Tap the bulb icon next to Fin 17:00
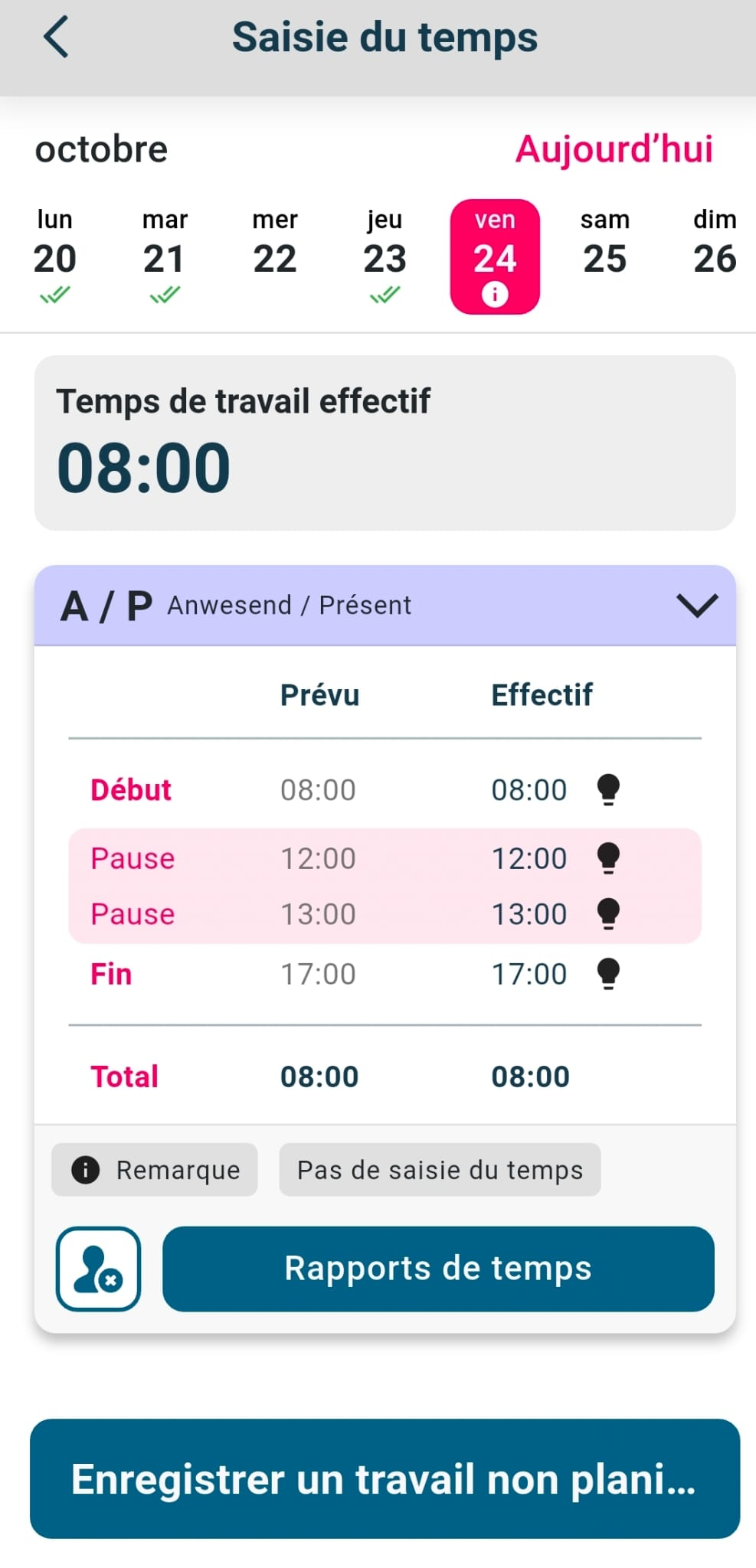The width and height of the screenshot is (756, 1568). tap(608, 974)
